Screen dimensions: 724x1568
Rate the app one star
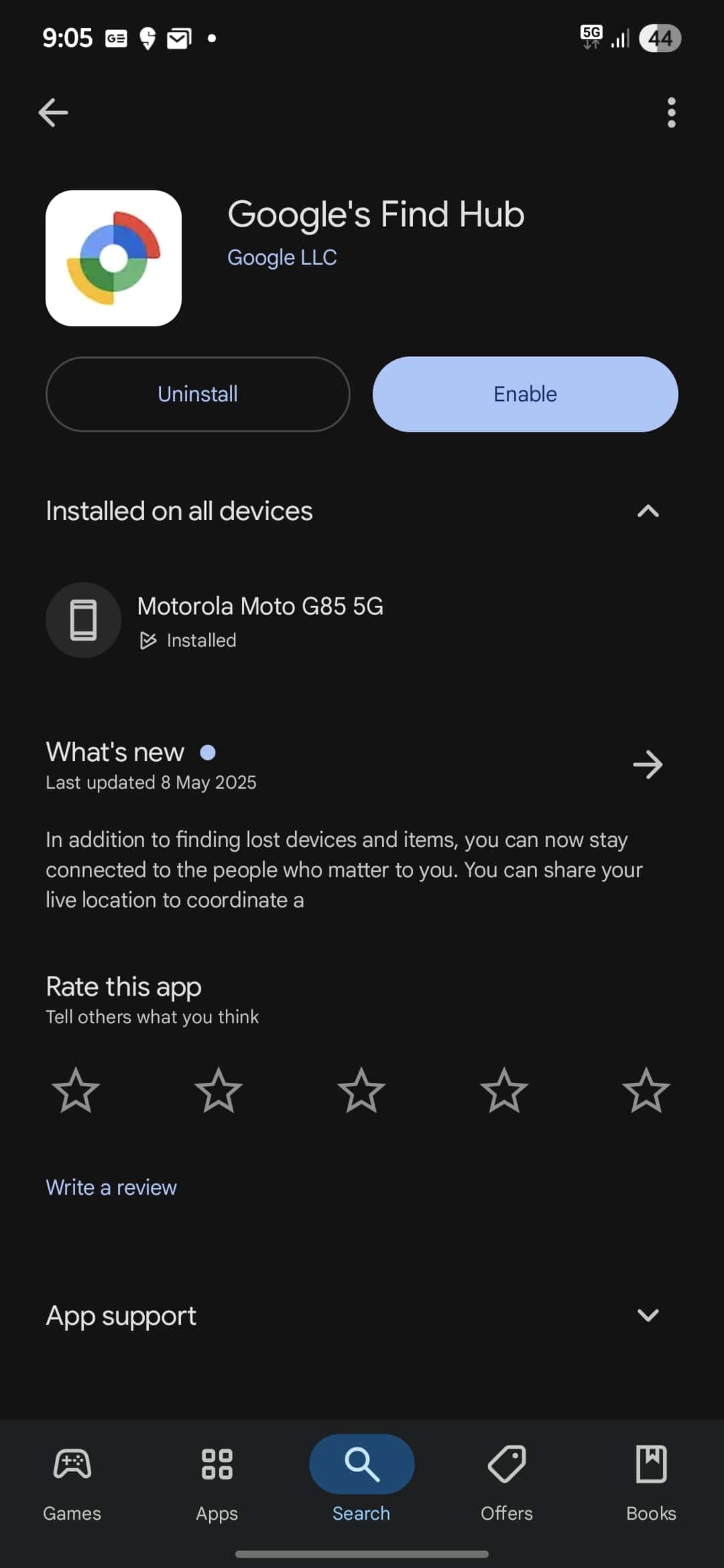point(76,1090)
